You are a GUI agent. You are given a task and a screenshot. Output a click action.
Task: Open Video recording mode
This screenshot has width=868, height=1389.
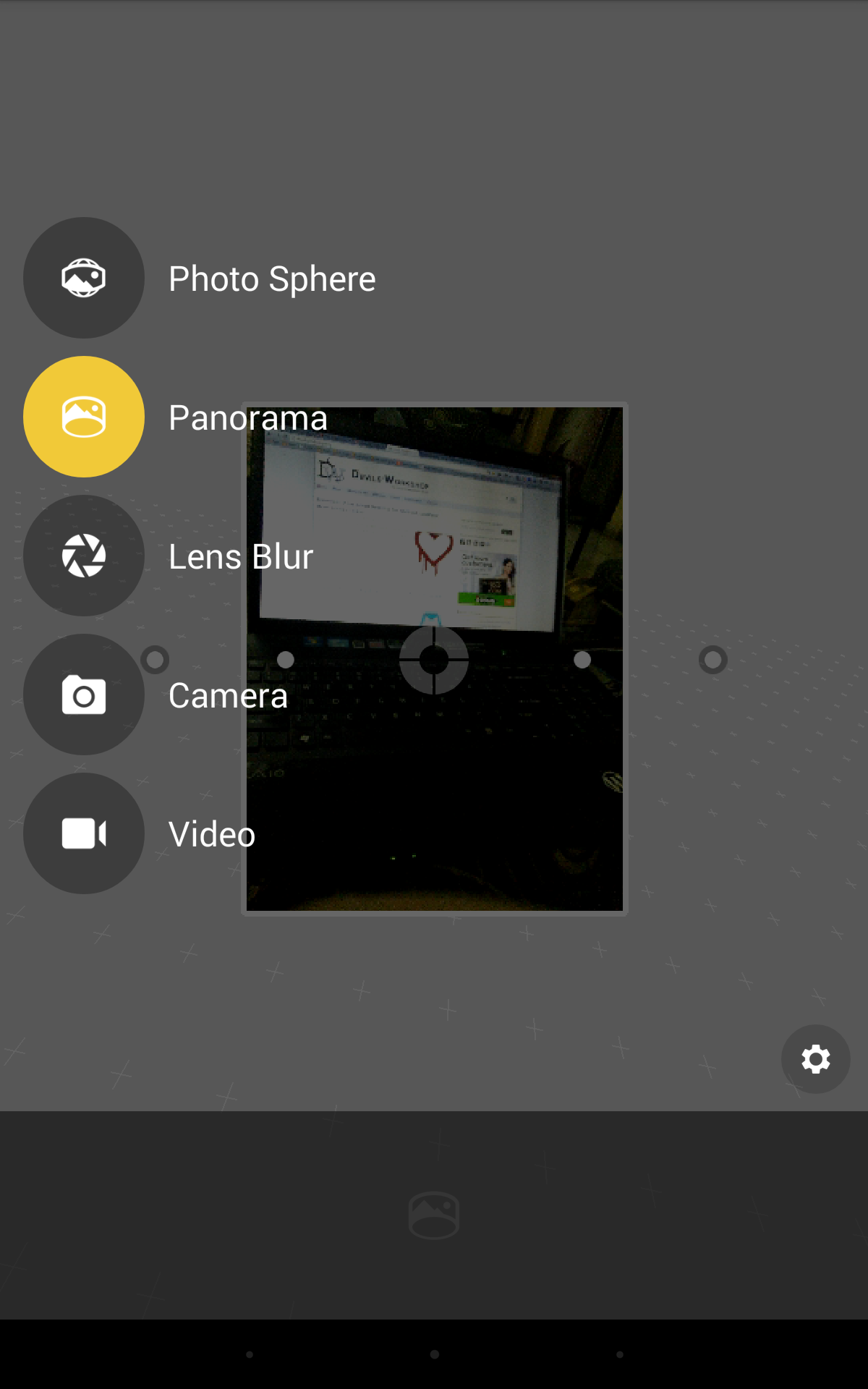coord(84,833)
